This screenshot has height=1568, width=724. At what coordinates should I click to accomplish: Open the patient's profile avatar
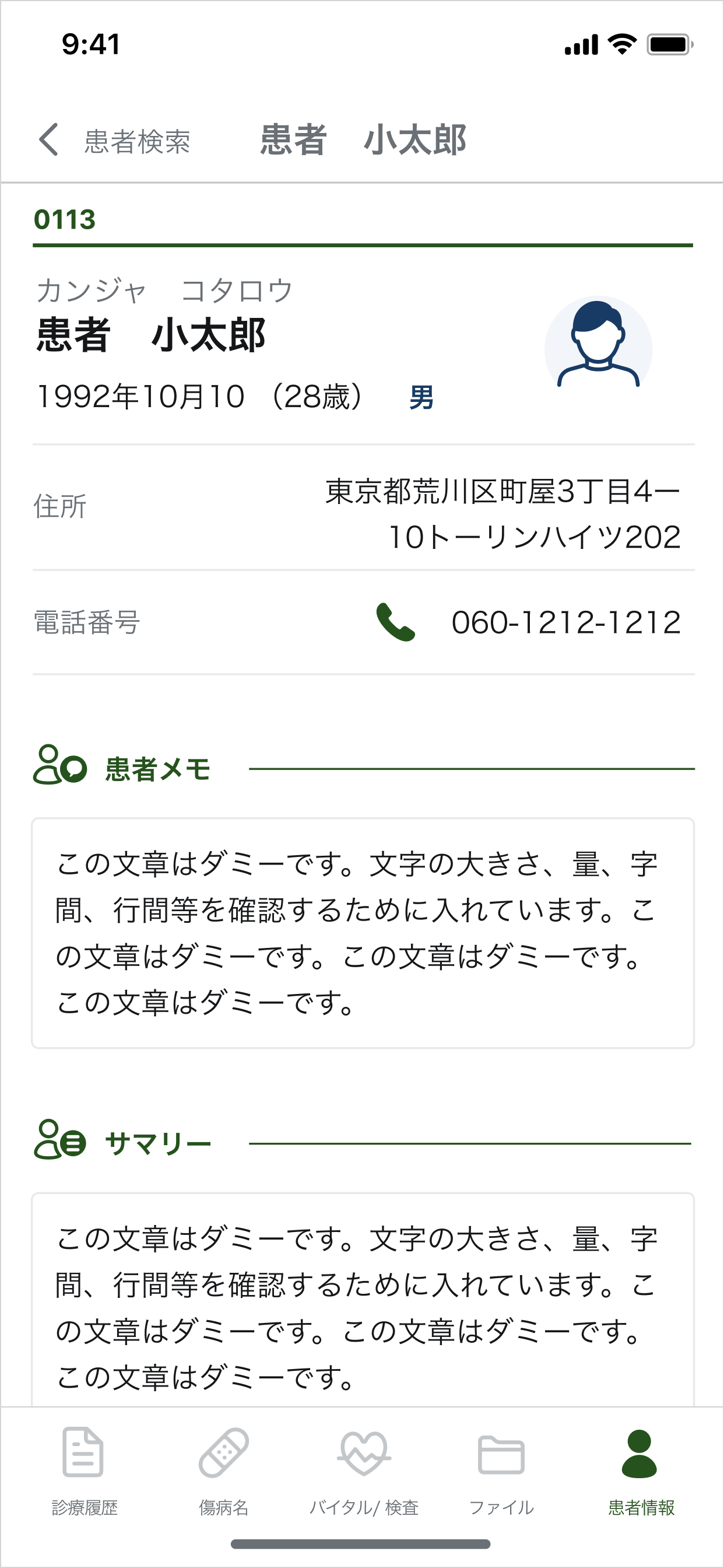598,349
